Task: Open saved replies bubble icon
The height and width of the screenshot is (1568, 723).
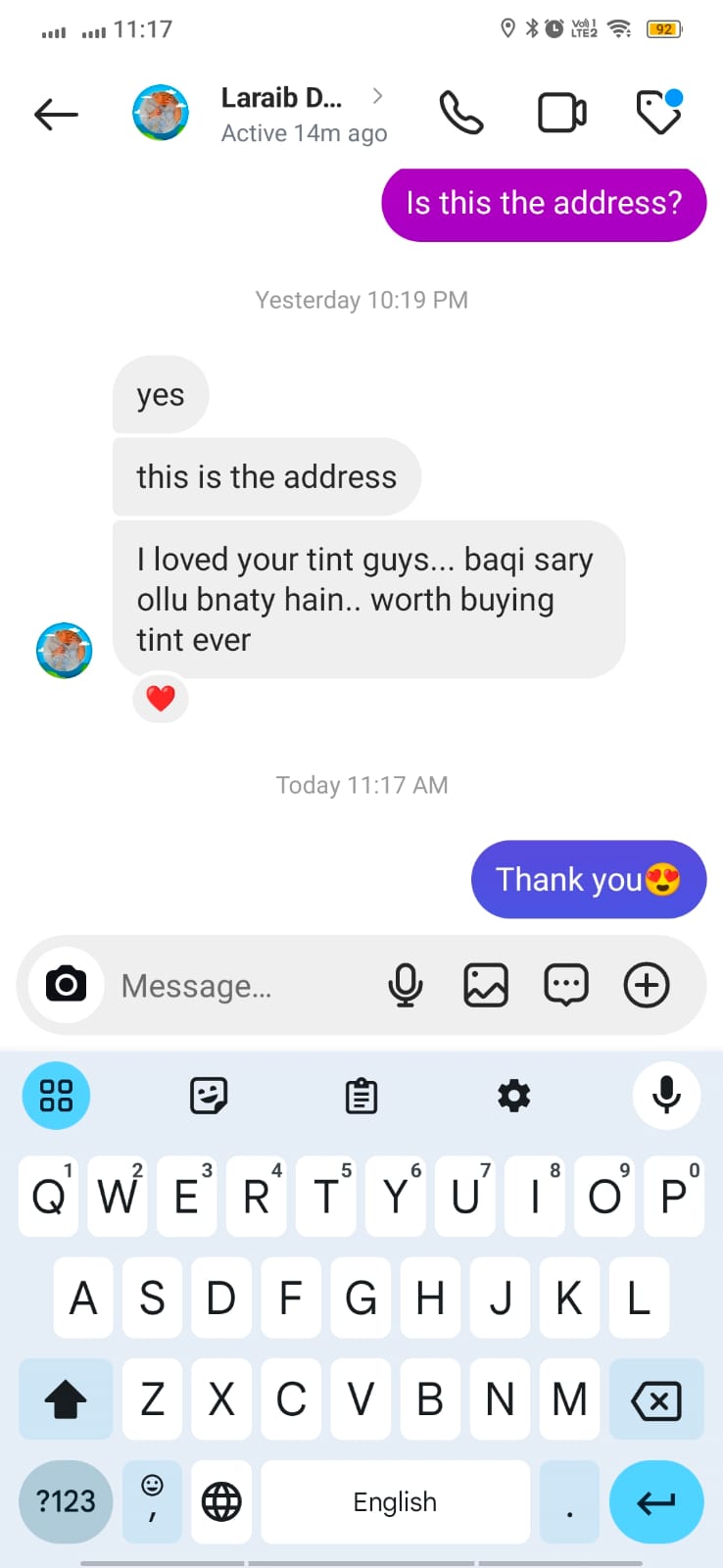Action: [x=566, y=985]
